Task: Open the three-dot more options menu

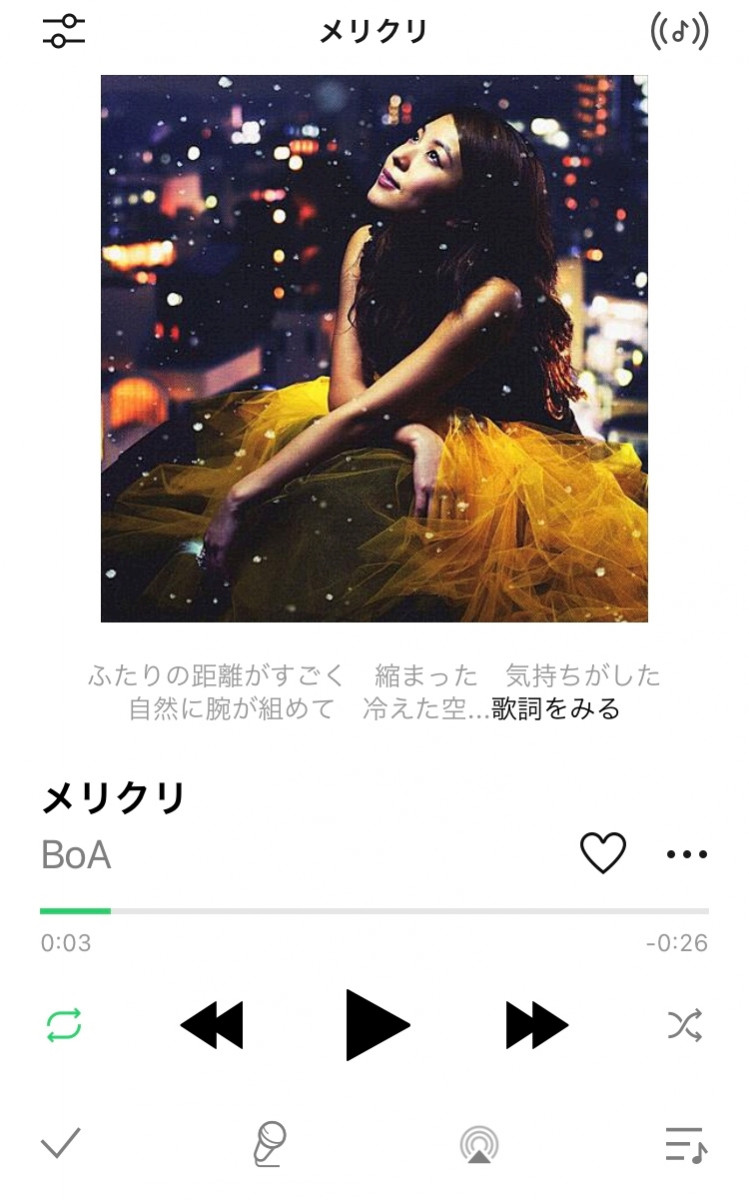Action: coord(687,854)
